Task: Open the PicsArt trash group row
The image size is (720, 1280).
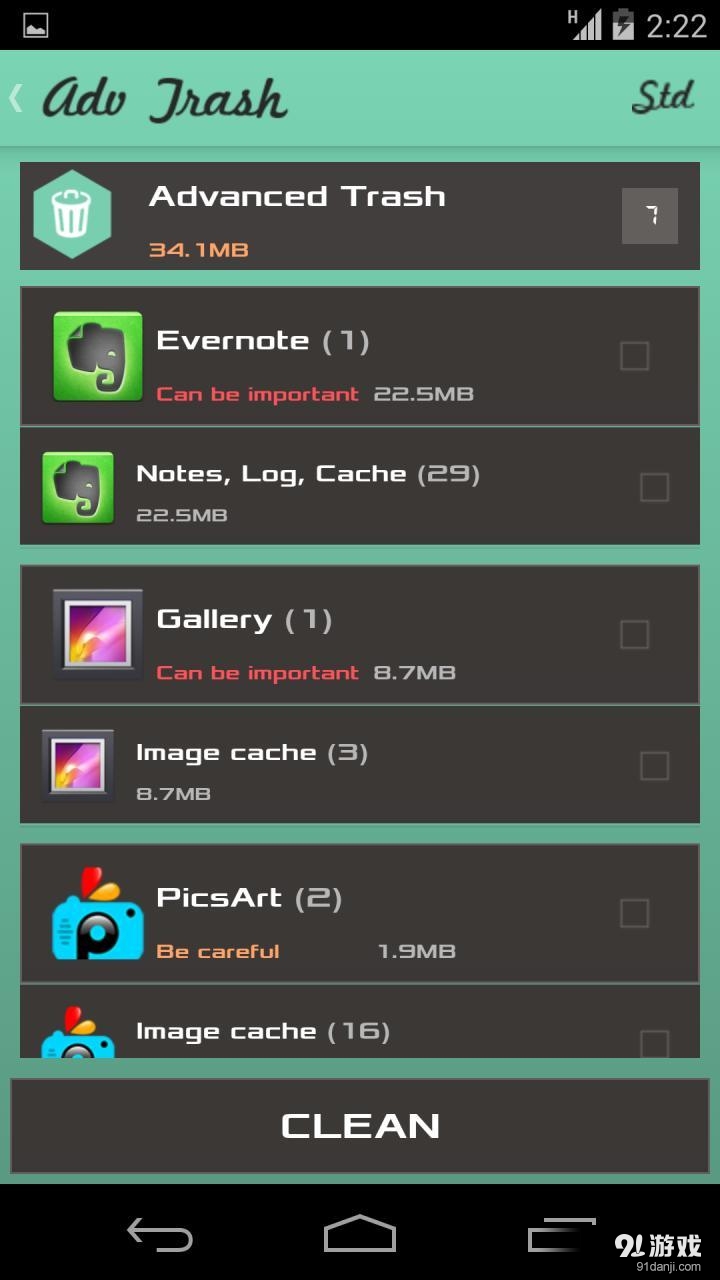Action: (330, 914)
